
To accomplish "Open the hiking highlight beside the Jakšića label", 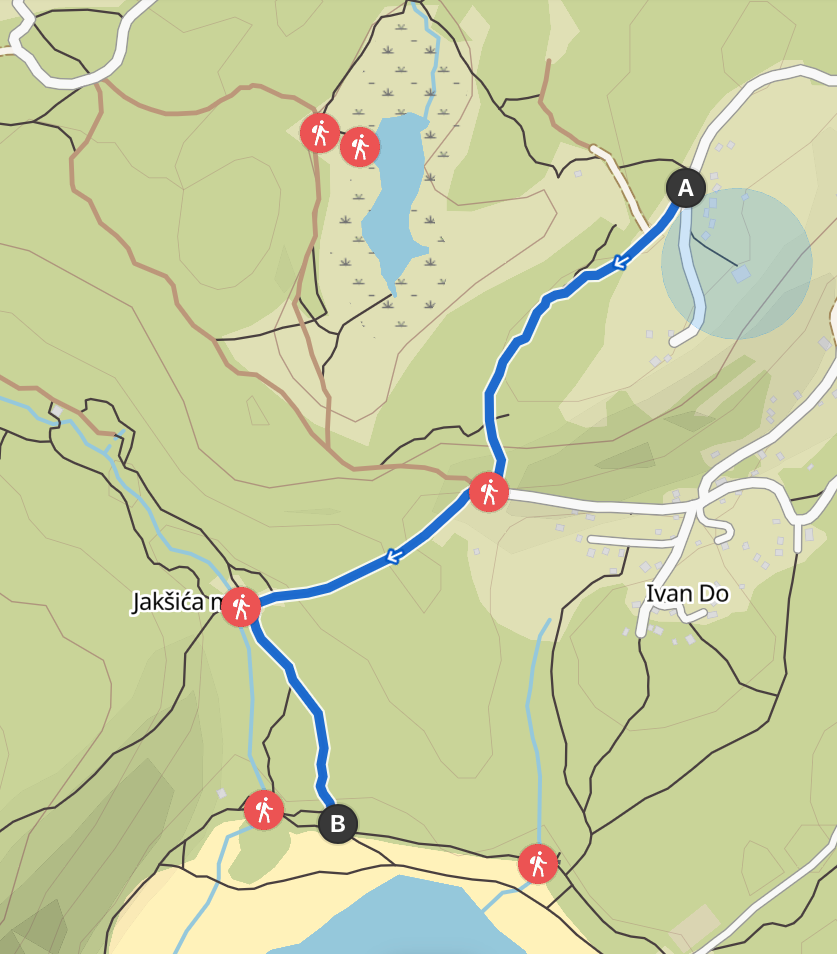I will (241, 607).
